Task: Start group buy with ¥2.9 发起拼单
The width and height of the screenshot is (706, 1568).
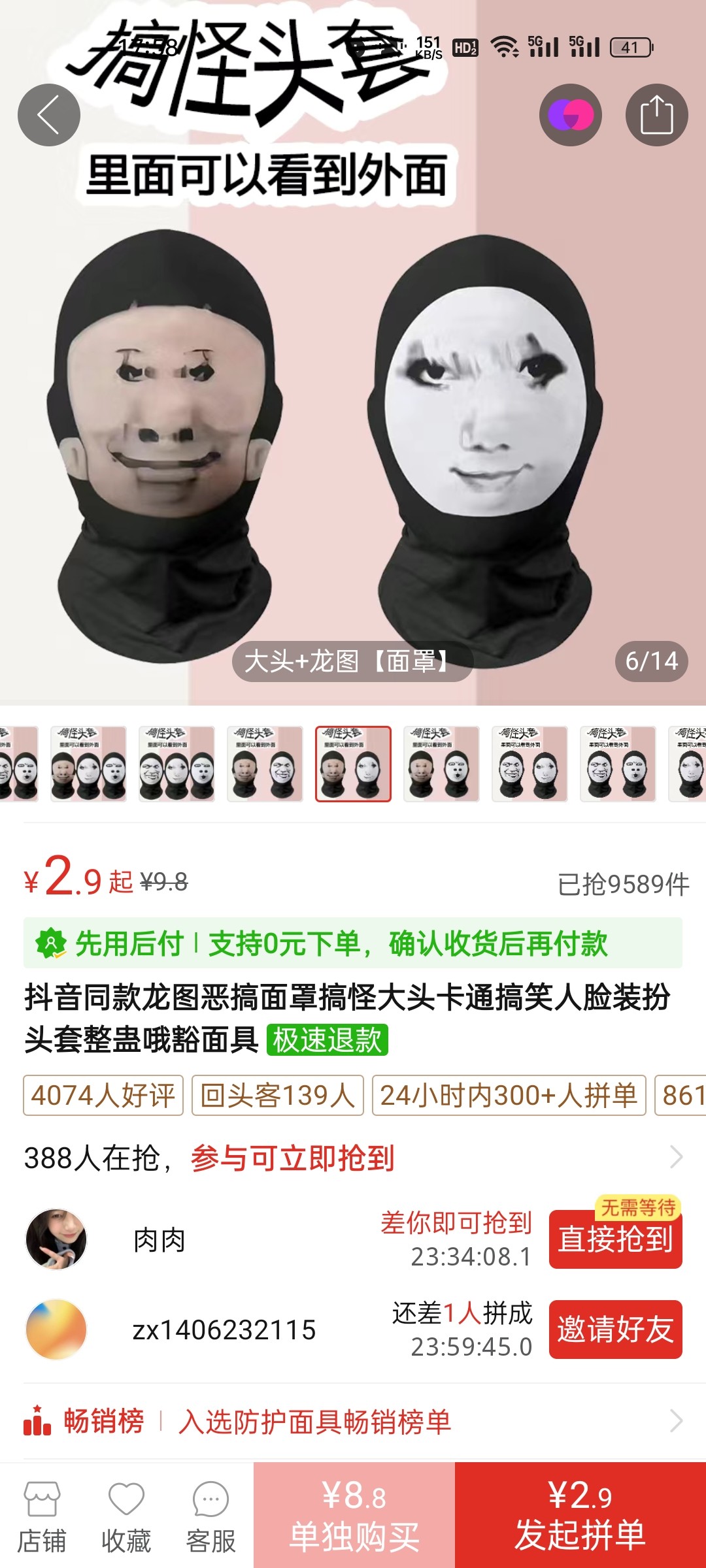Action: click(x=580, y=1516)
